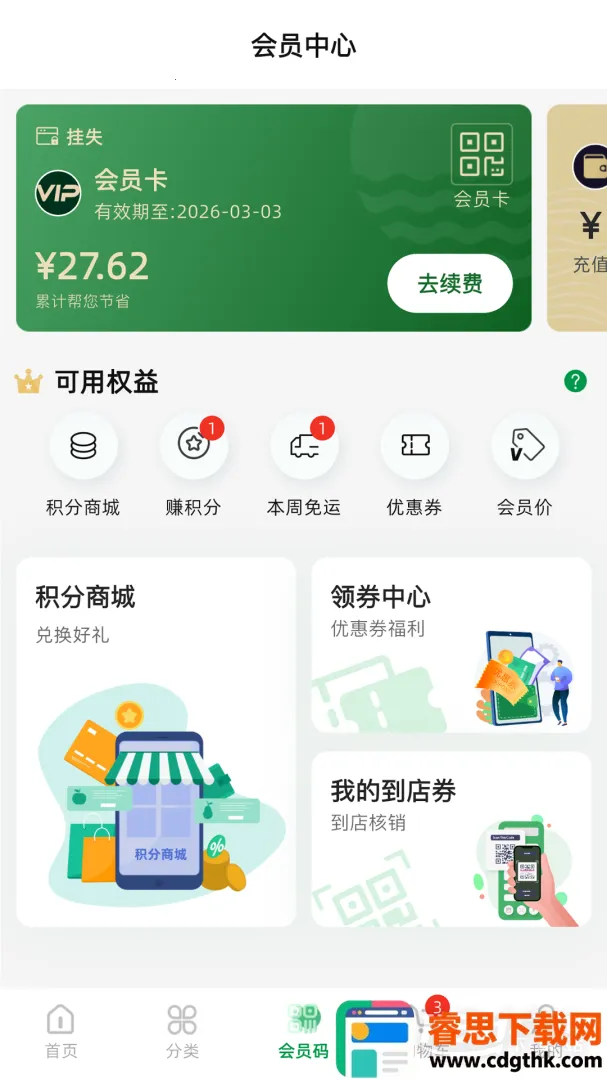Select the 会员码 tab
Screen dimensions: 607x1080
click(303, 1032)
